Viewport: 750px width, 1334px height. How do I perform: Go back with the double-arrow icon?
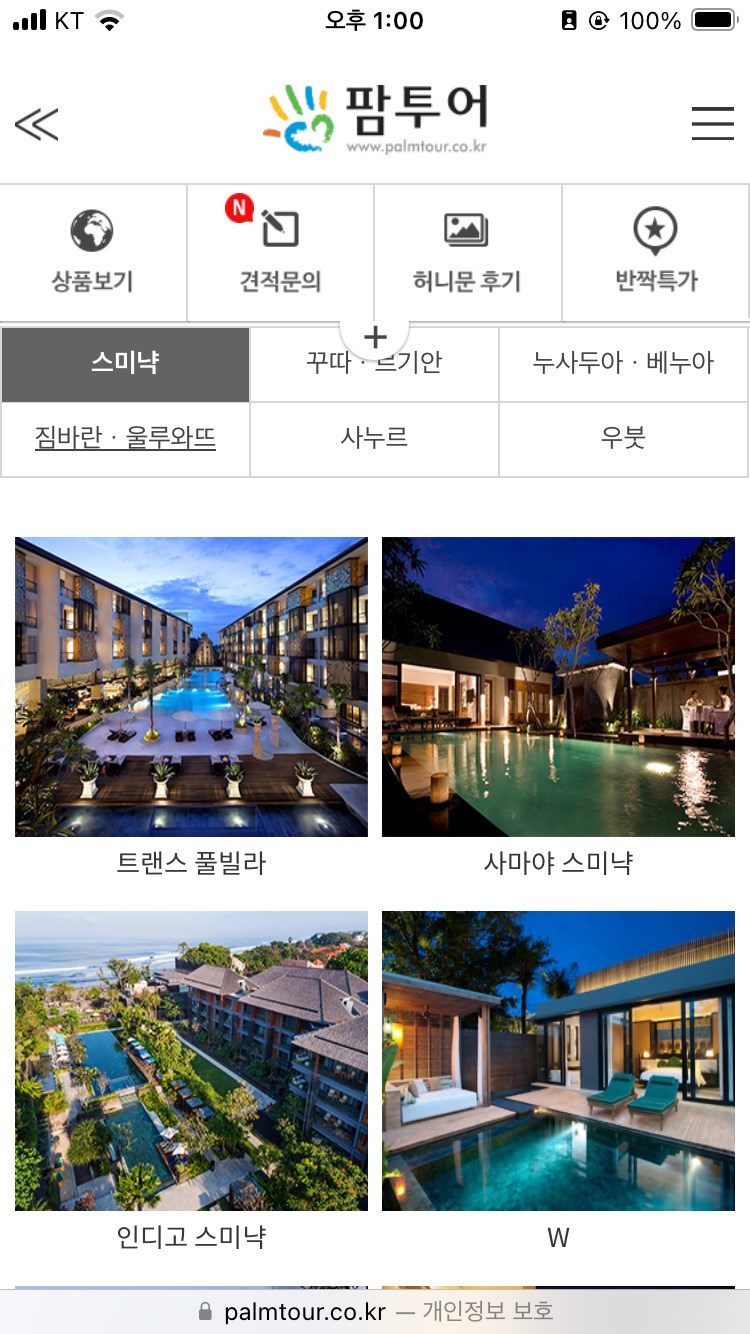click(37, 124)
